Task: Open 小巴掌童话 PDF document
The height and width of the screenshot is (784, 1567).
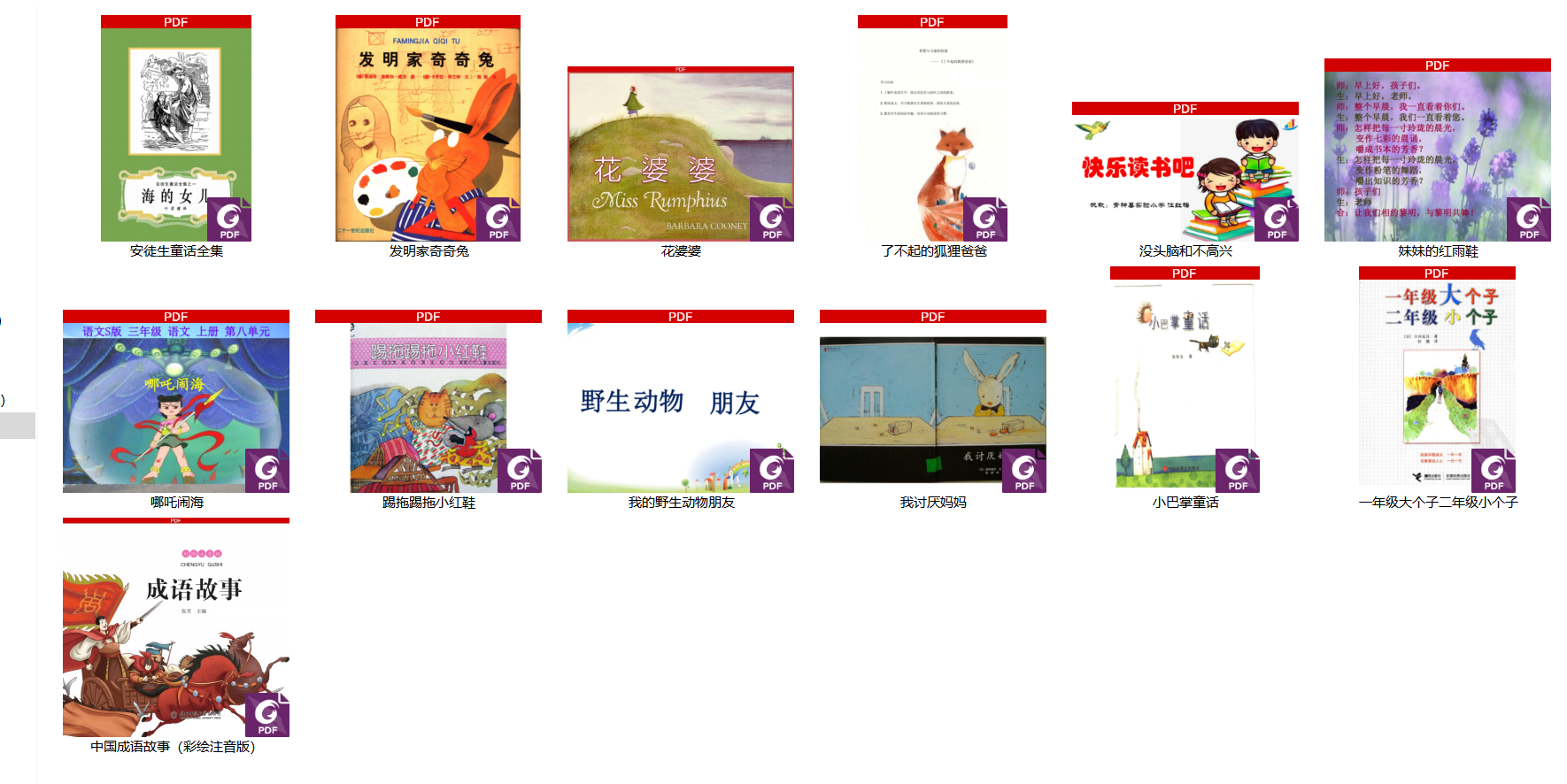Action: [1185, 385]
